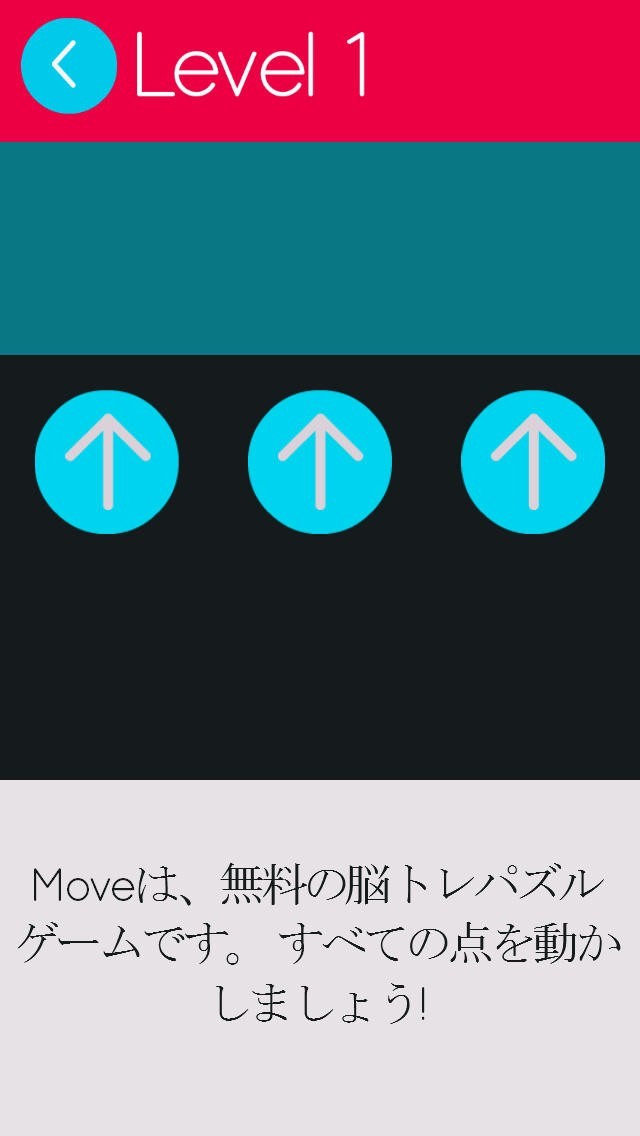Tap the right up-arrow dot
640x1136 pixels.
click(533, 462)
